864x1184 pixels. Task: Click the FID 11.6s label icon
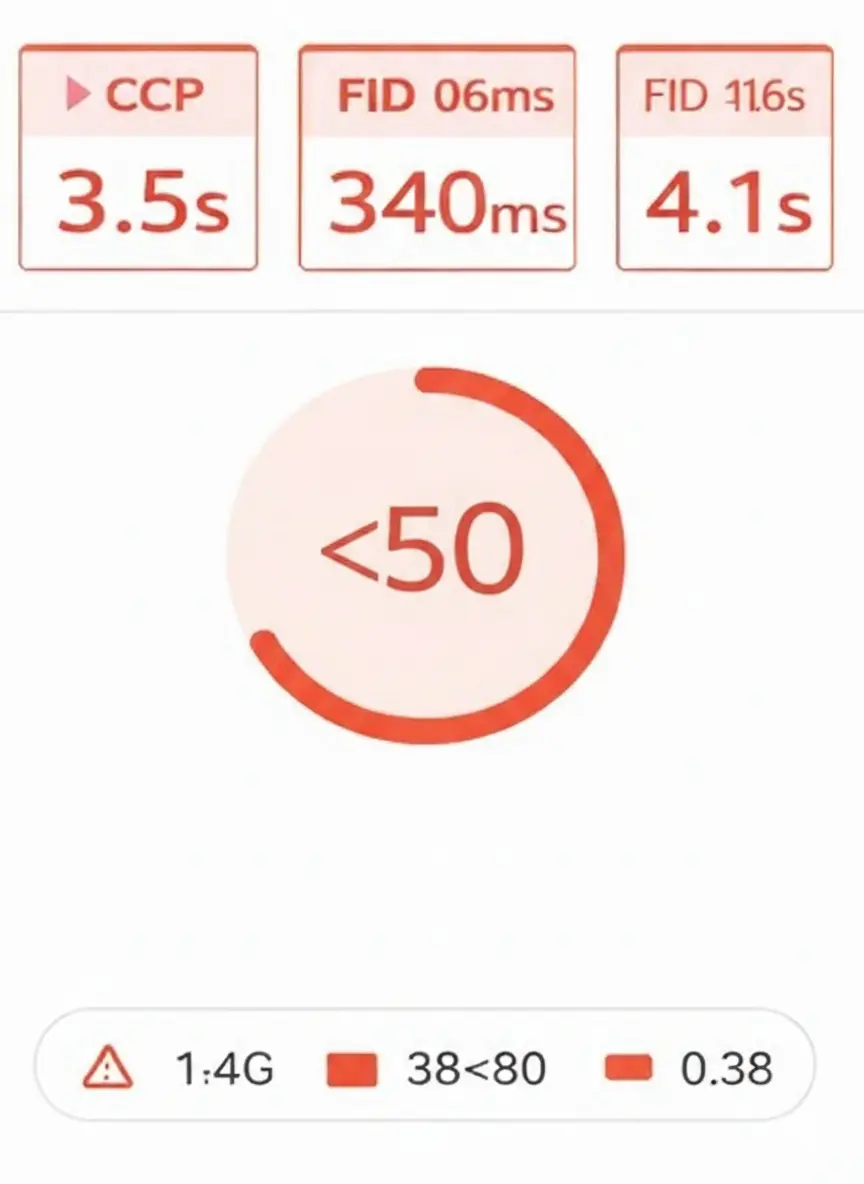pos(723,95)
